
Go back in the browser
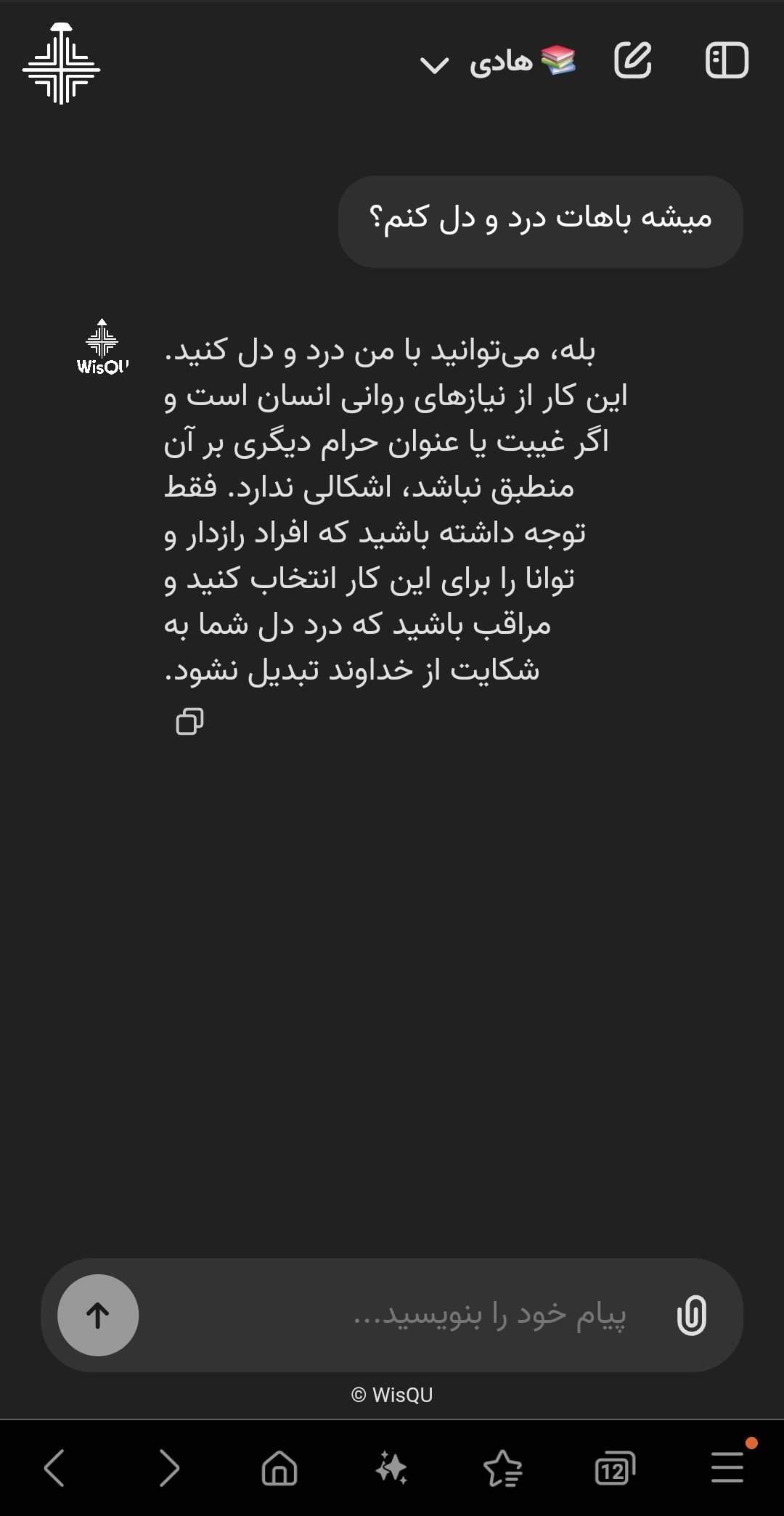pyautogui.click(x=55, y=1469)
